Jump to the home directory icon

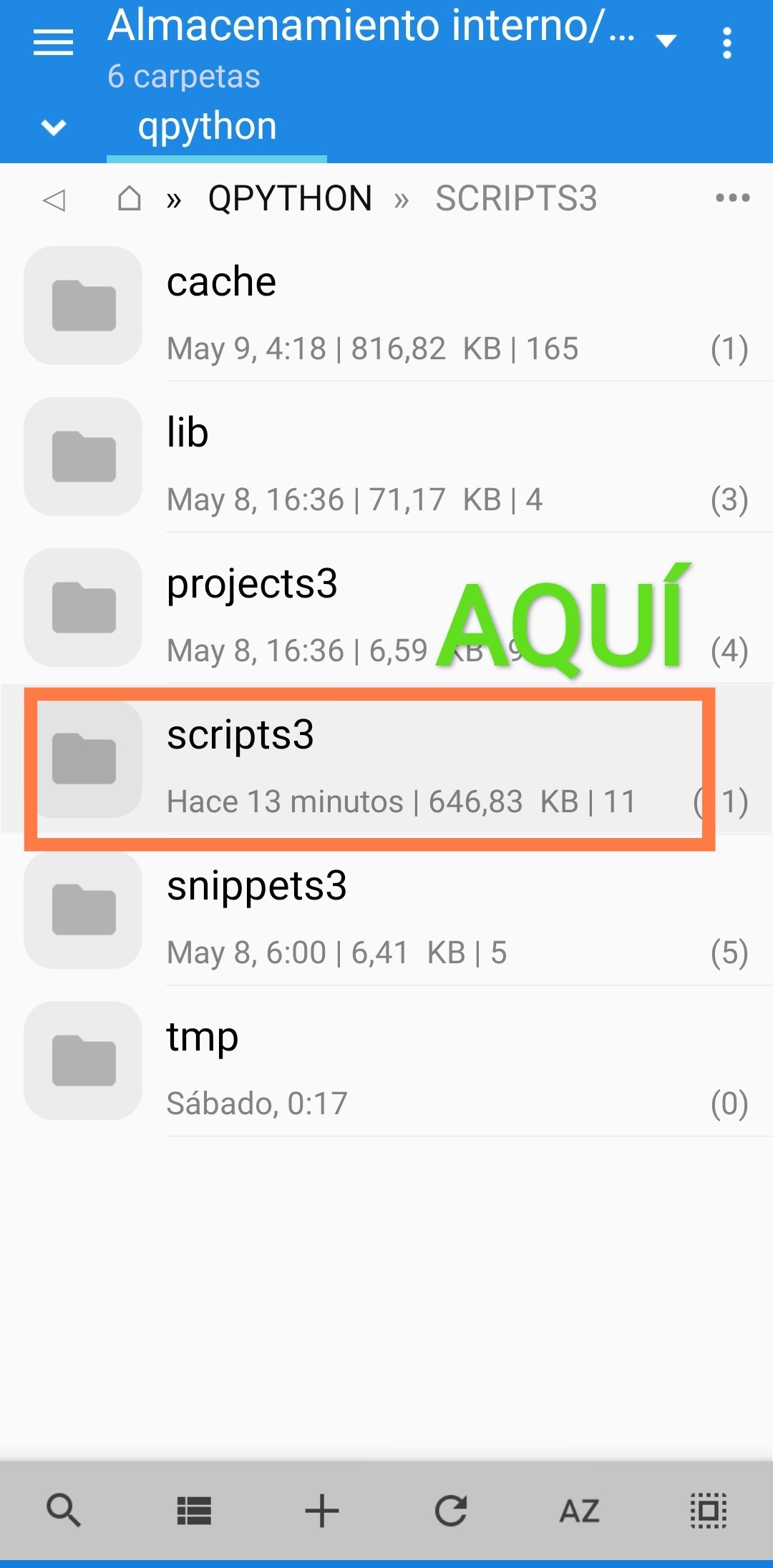click(x=130, y=198)
